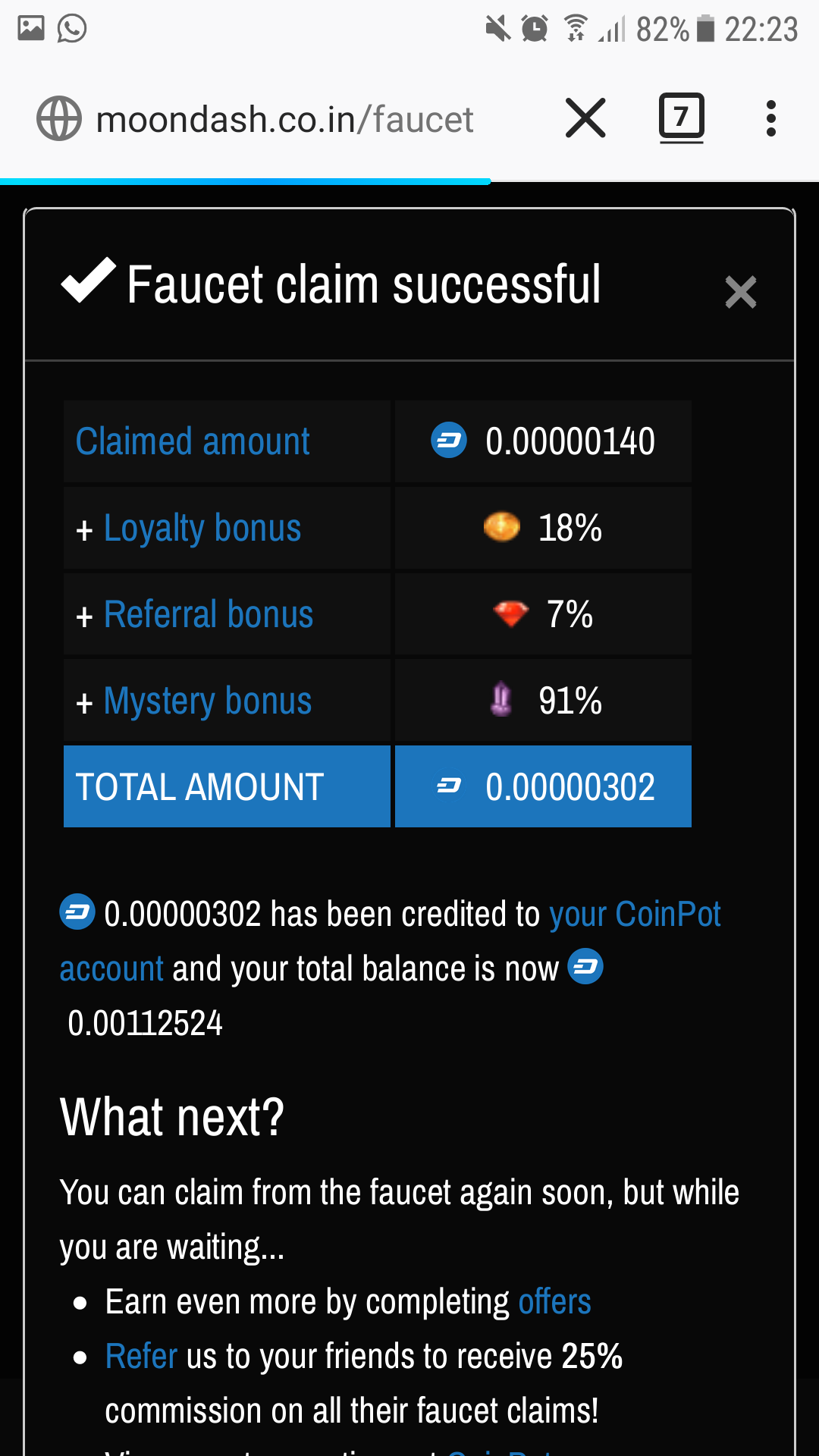Viewport: 819px width, 1456px height.
Task: Open the browser overflow menu
Action: [771, 118]
